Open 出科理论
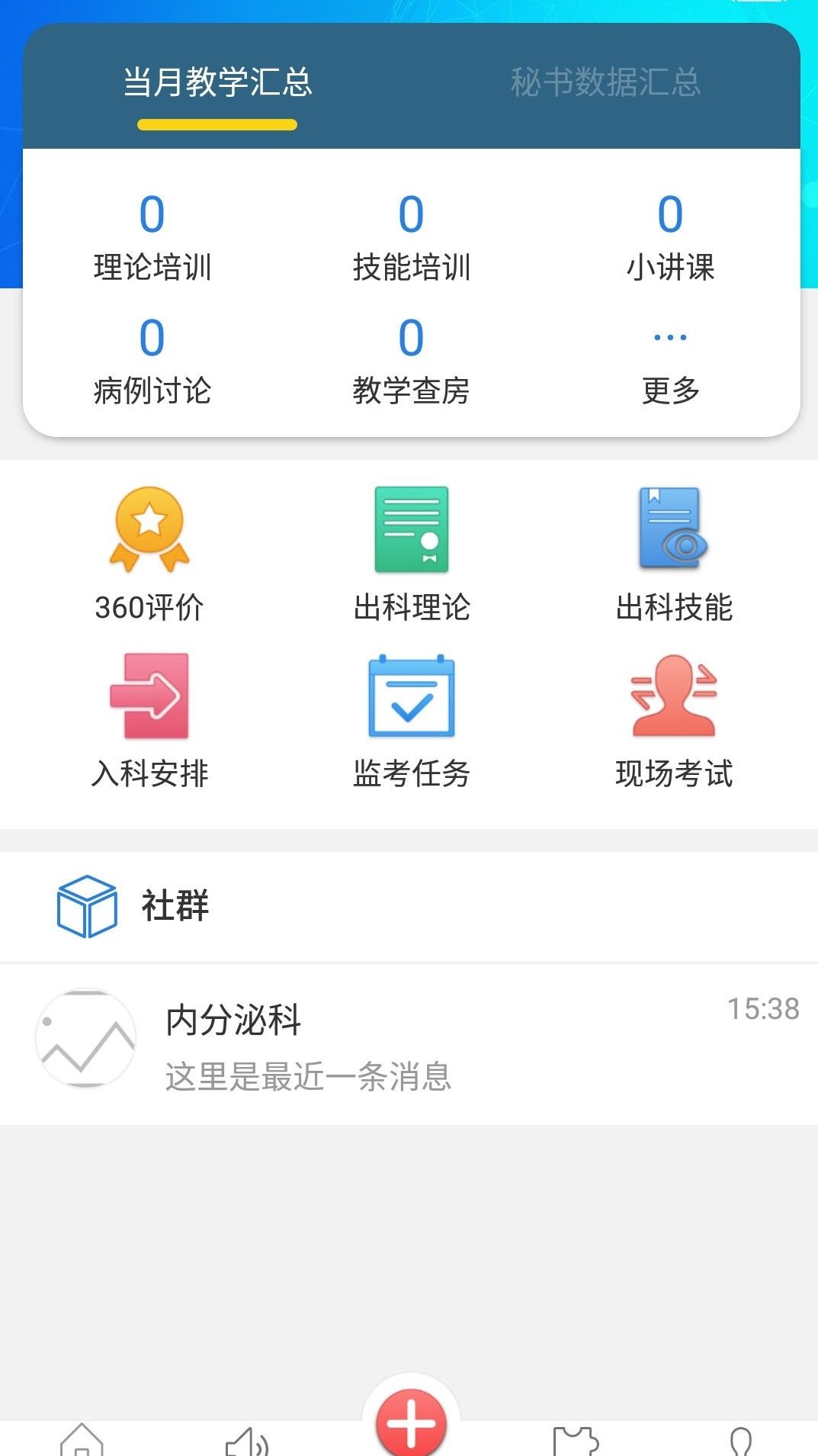The width and height of the screenshot is (818, 1456). coord(412,554)
